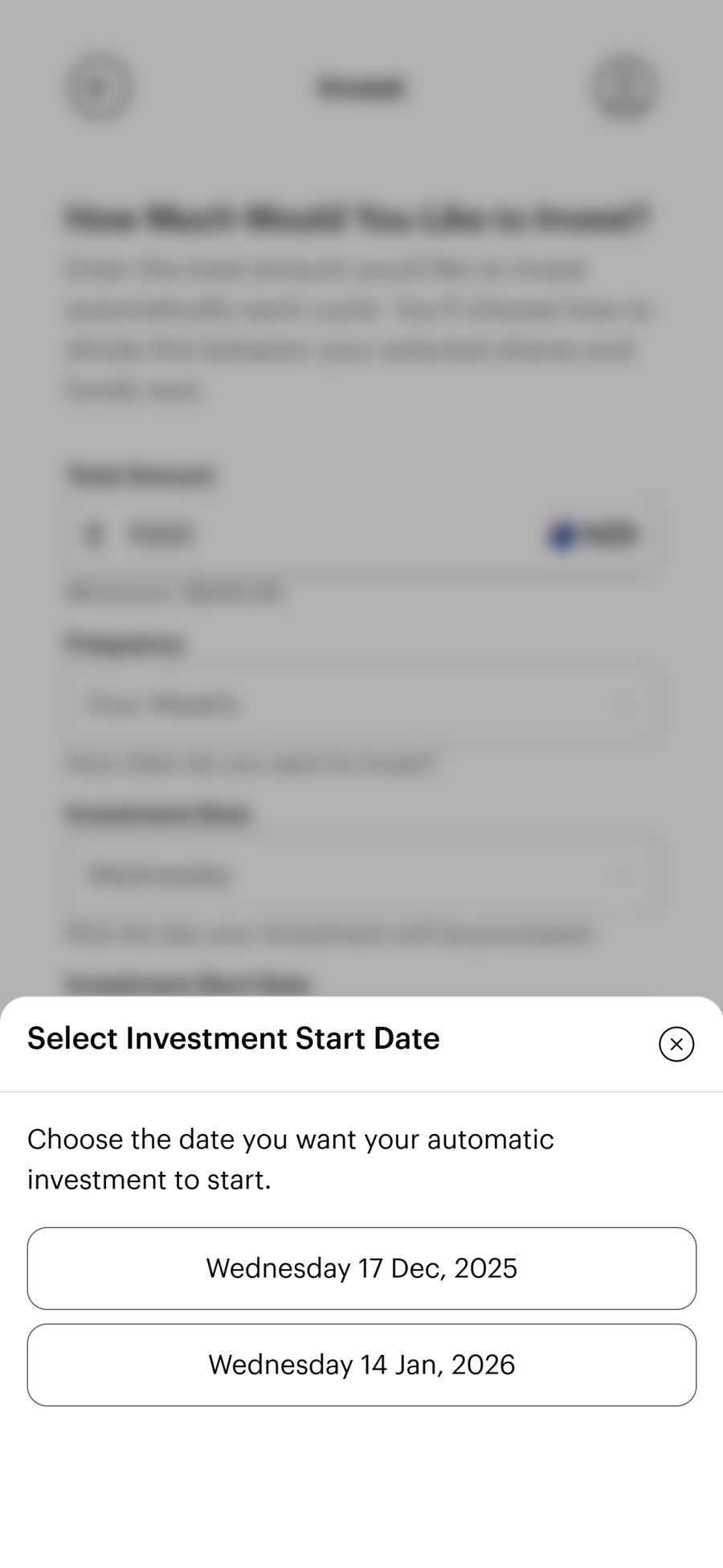Tap the automatic investment description text
This screenshot has height=1568, width=723.
[x=289, y=1157]
